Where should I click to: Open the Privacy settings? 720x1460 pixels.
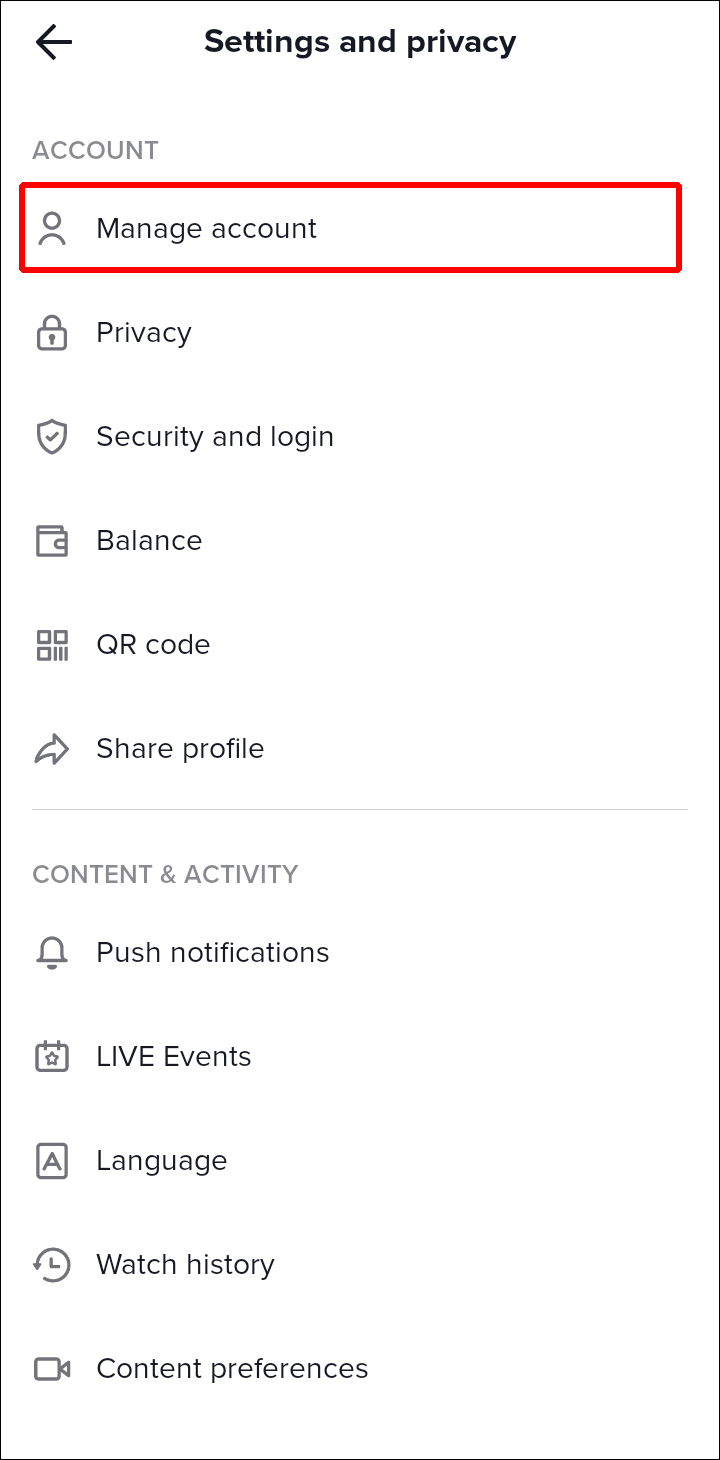143,333
